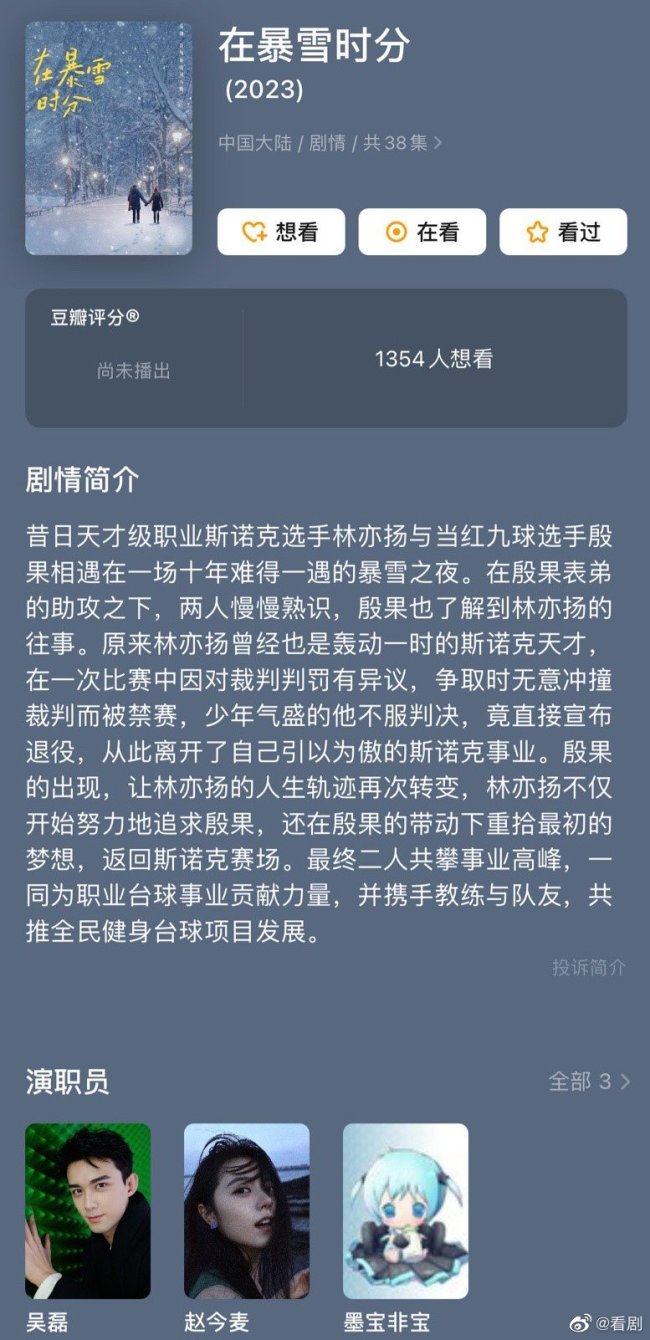
Task: Mark the show as 在看
Action: click(x=422, y=232)
